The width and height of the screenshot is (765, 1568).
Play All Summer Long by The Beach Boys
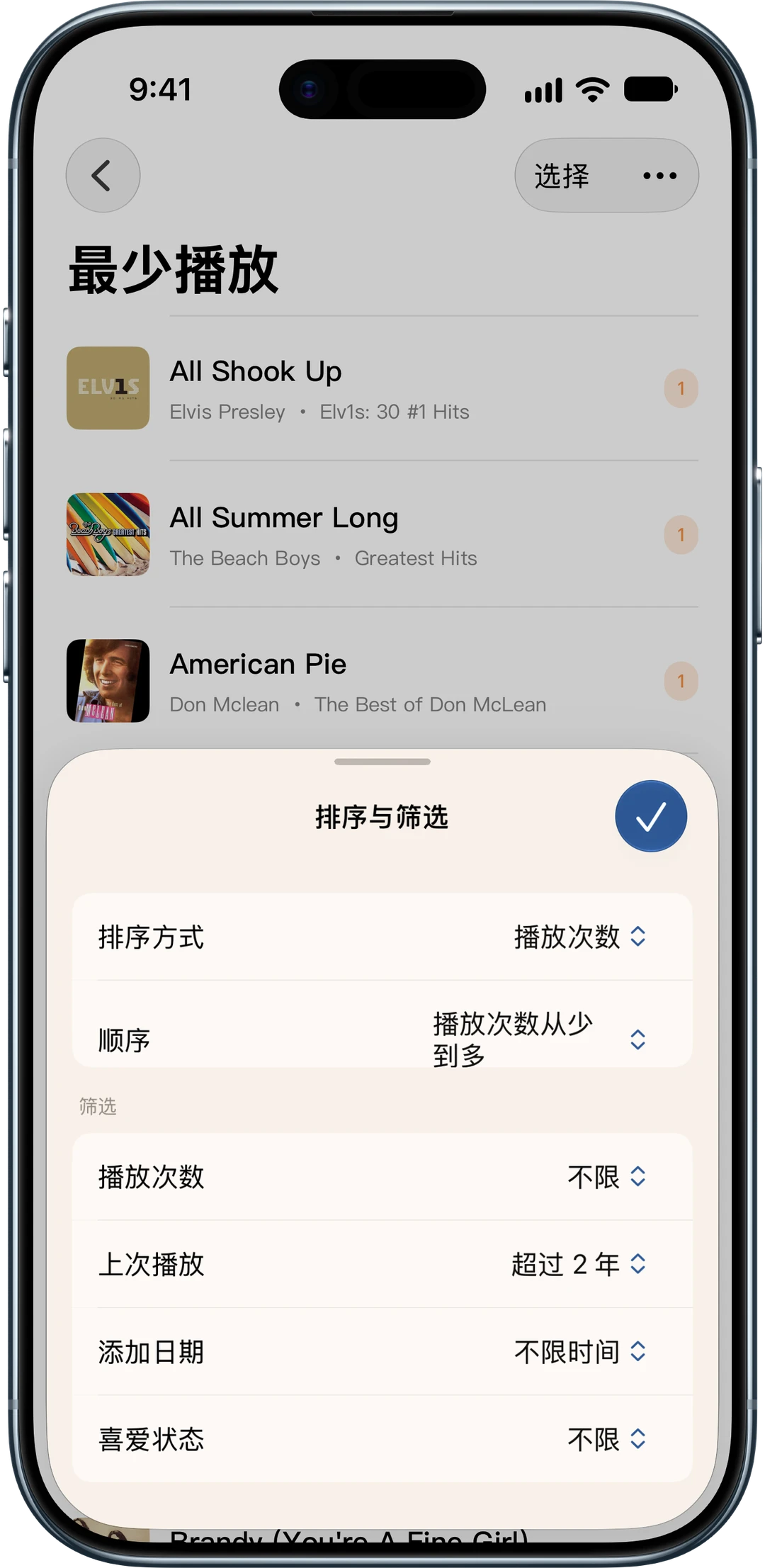[382, 534]
